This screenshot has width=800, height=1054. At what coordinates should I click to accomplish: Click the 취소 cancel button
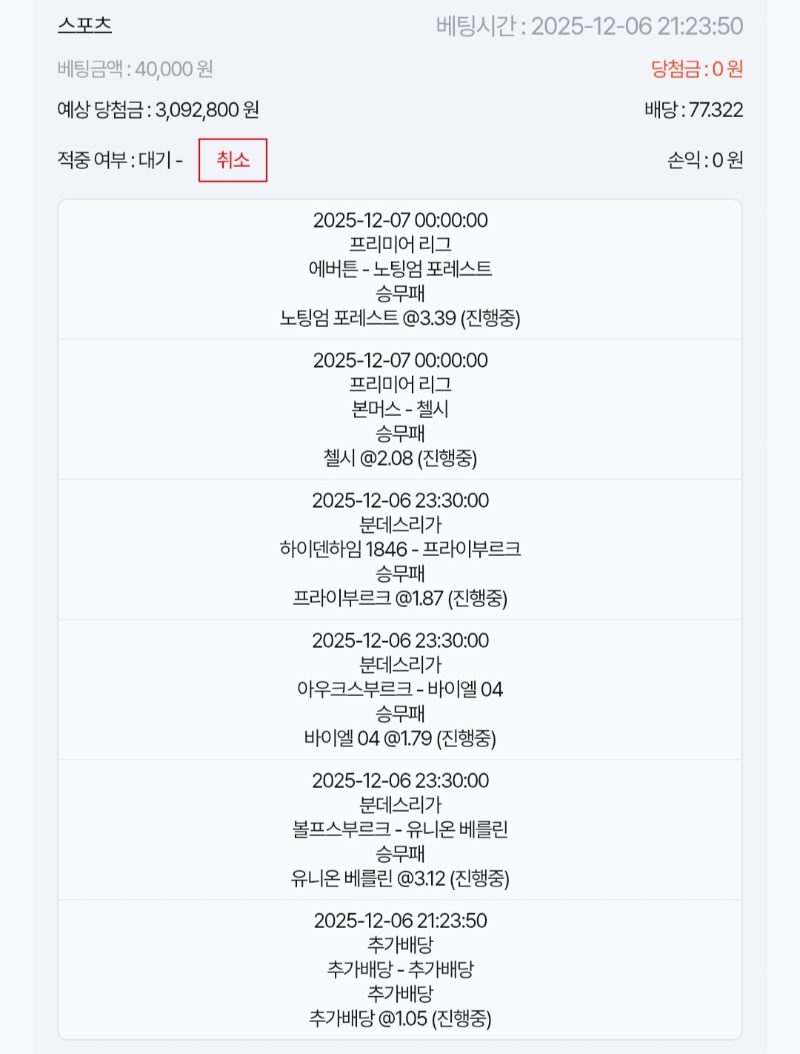tap(233, 160)
